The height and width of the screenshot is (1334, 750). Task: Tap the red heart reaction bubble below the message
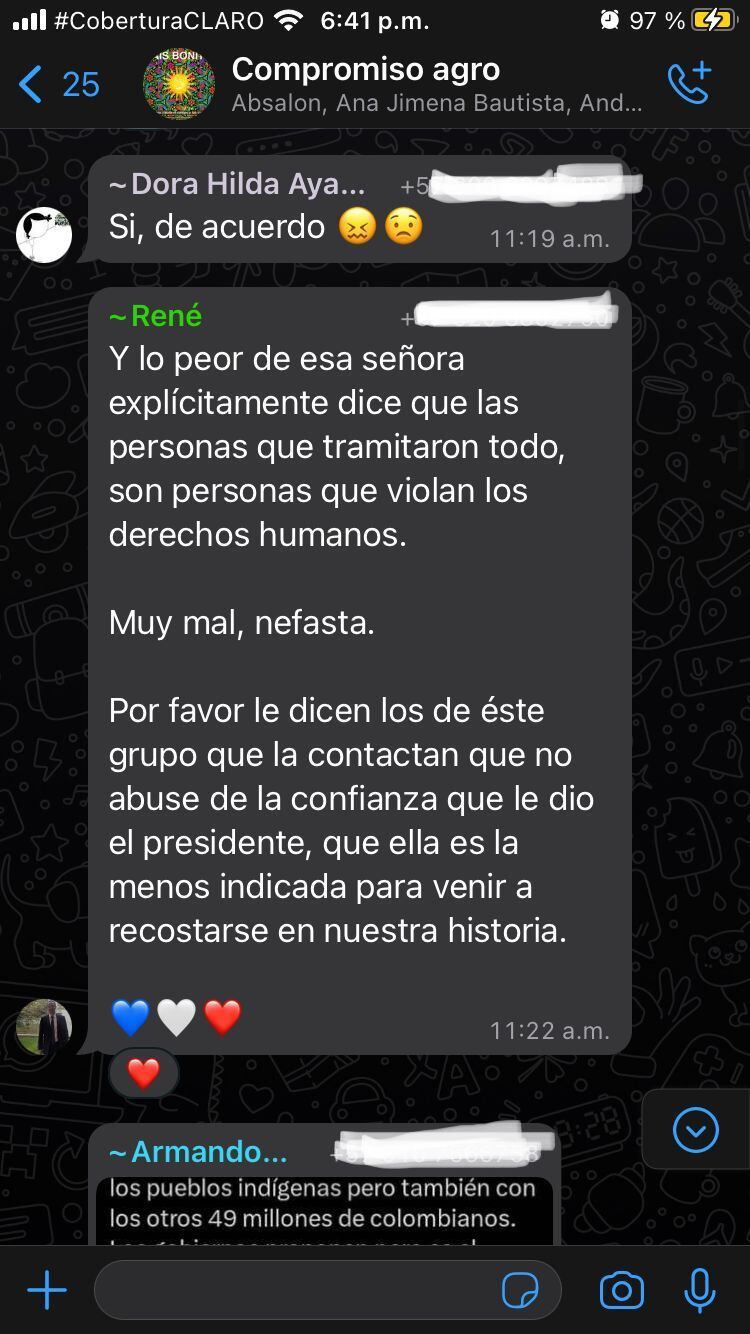pos(143,1073)
